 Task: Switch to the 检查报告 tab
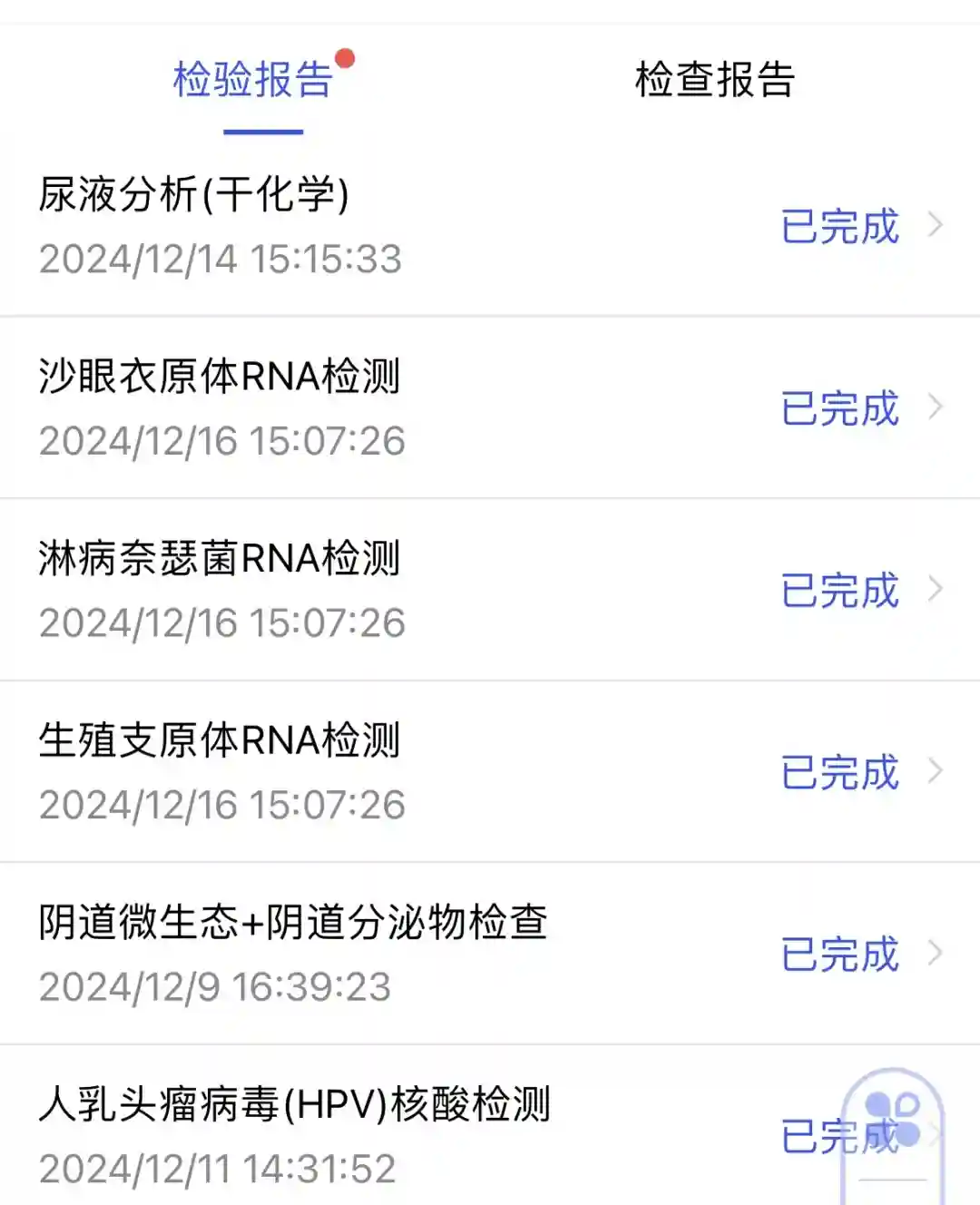[x=715, y=80]
